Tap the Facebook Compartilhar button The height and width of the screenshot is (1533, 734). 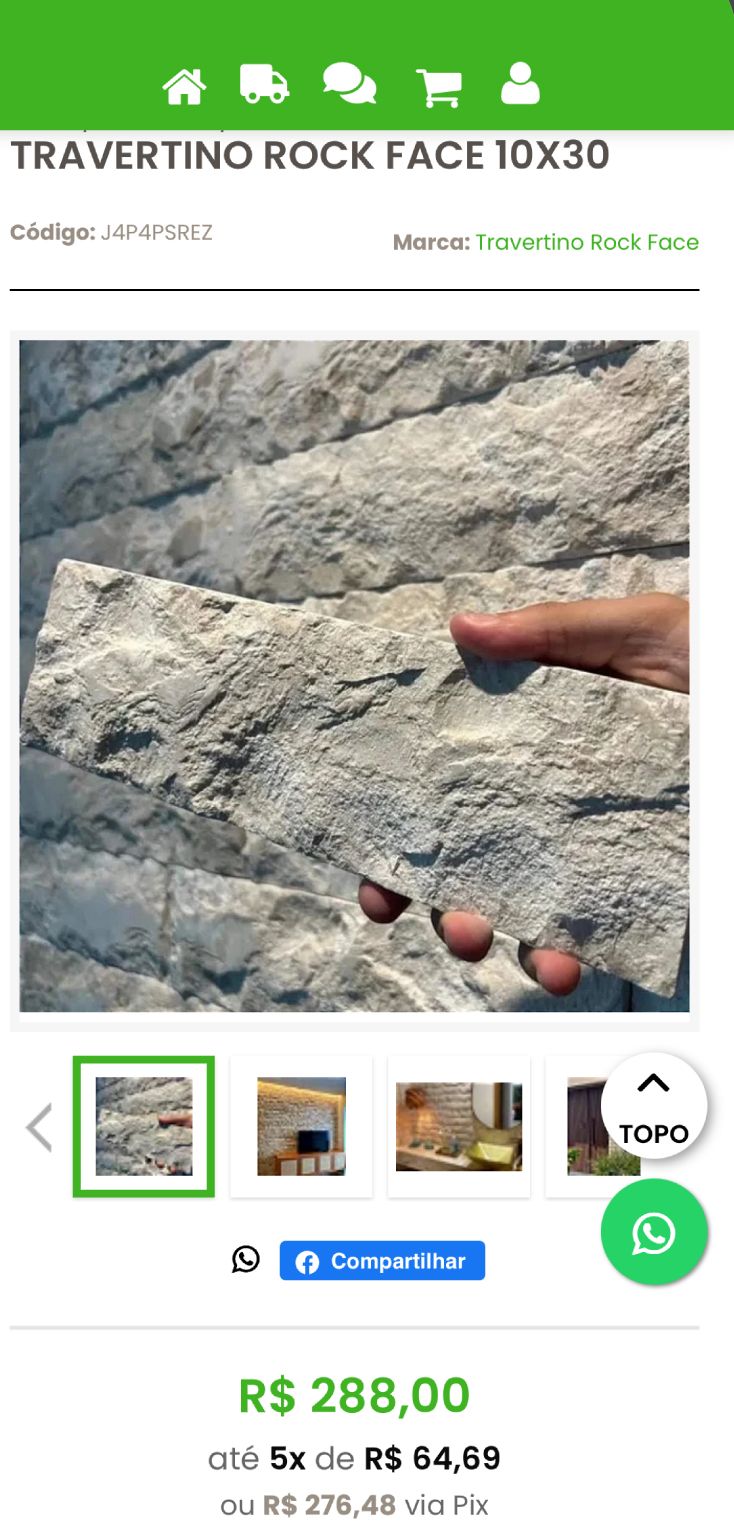[382, 1261]
